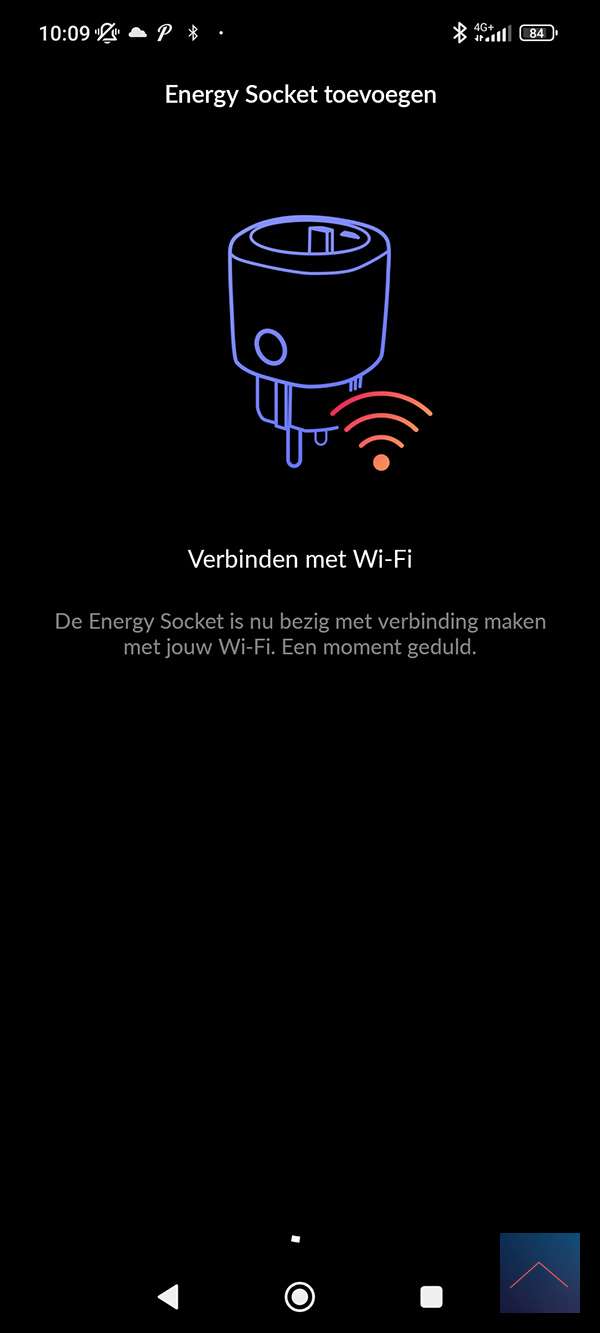Tap the system home button
Screen dimensions: 600x1333
coord(299,1297)
